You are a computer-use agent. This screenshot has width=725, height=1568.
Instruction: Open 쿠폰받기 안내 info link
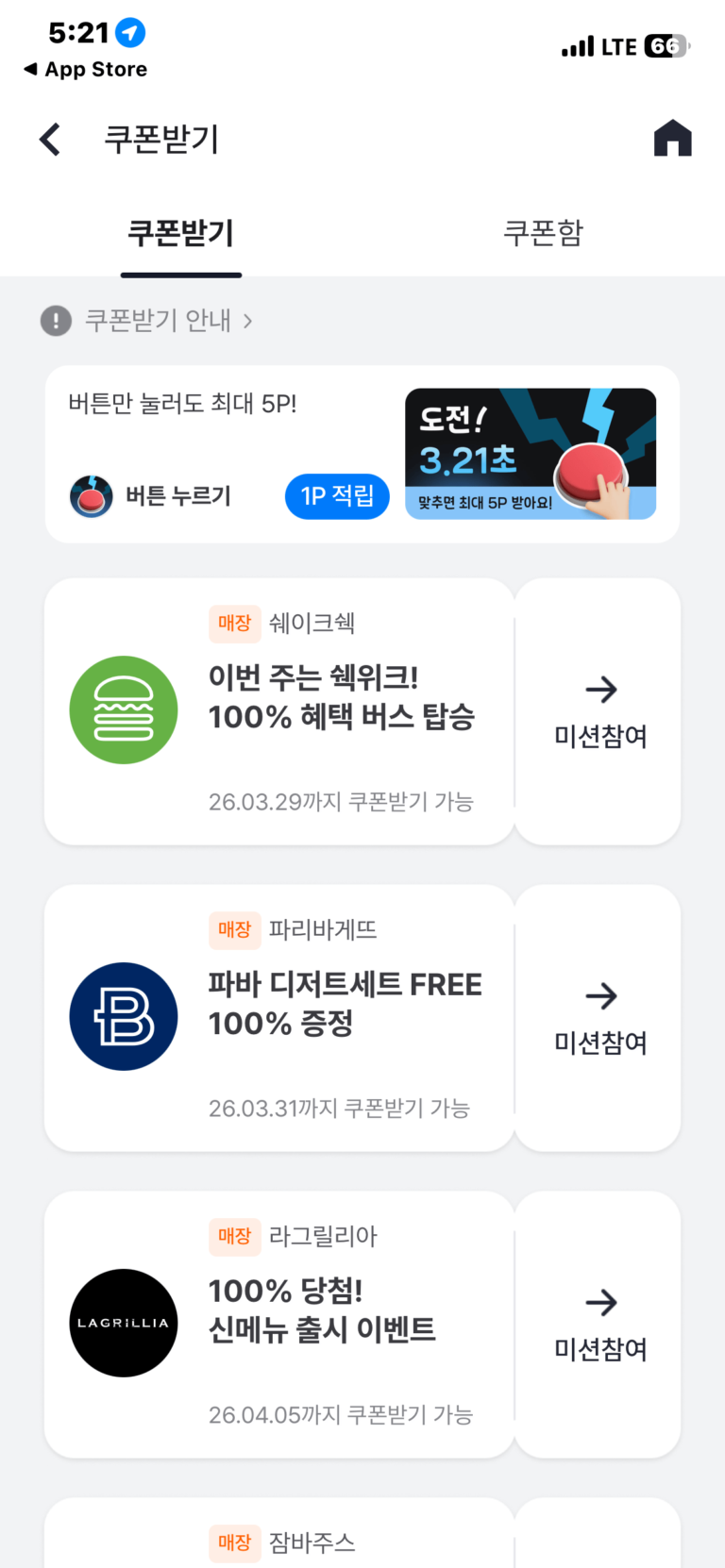click(158, 321)
